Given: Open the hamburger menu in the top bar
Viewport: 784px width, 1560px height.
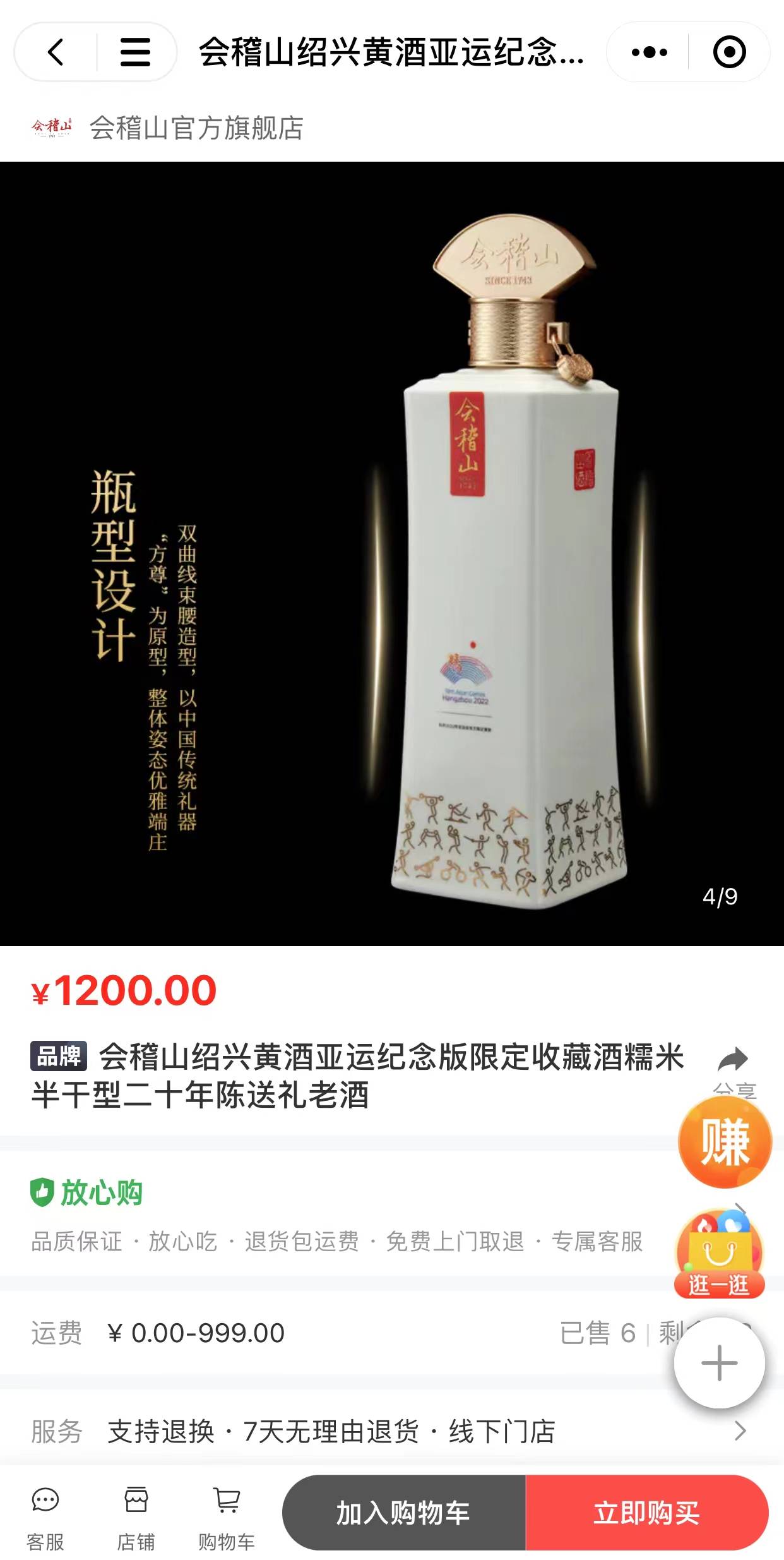Looking at the screenshot, I should pos(135,52).
